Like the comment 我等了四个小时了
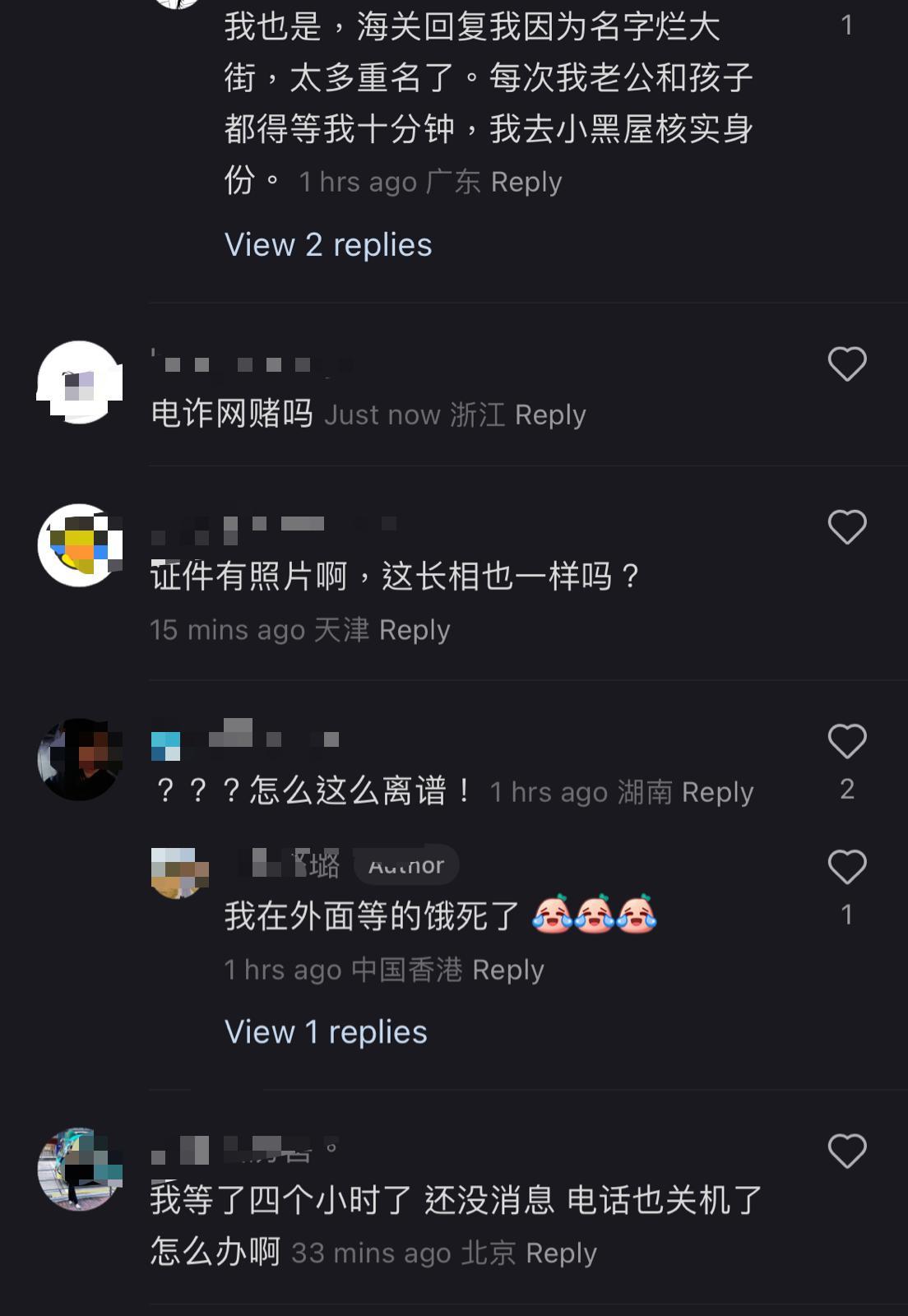Image resolution: width=908 pixels, height=1316 pixels. pos(846,1151)
